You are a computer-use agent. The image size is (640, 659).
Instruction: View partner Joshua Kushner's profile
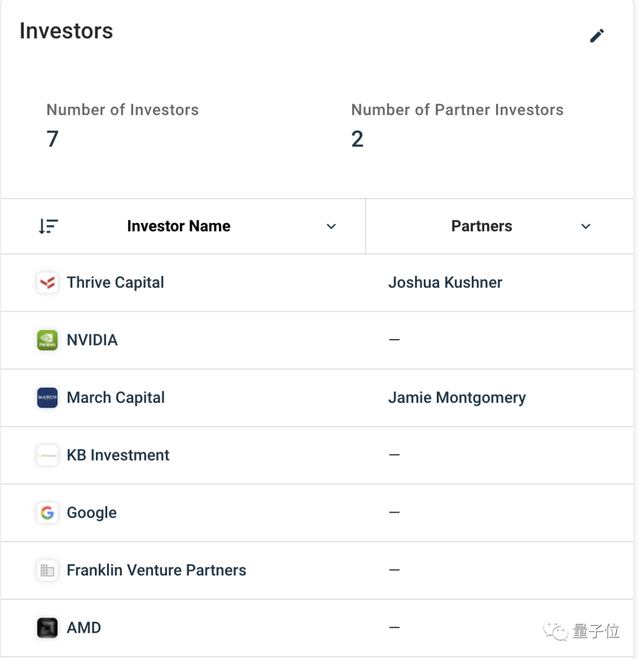coord(445,283)
